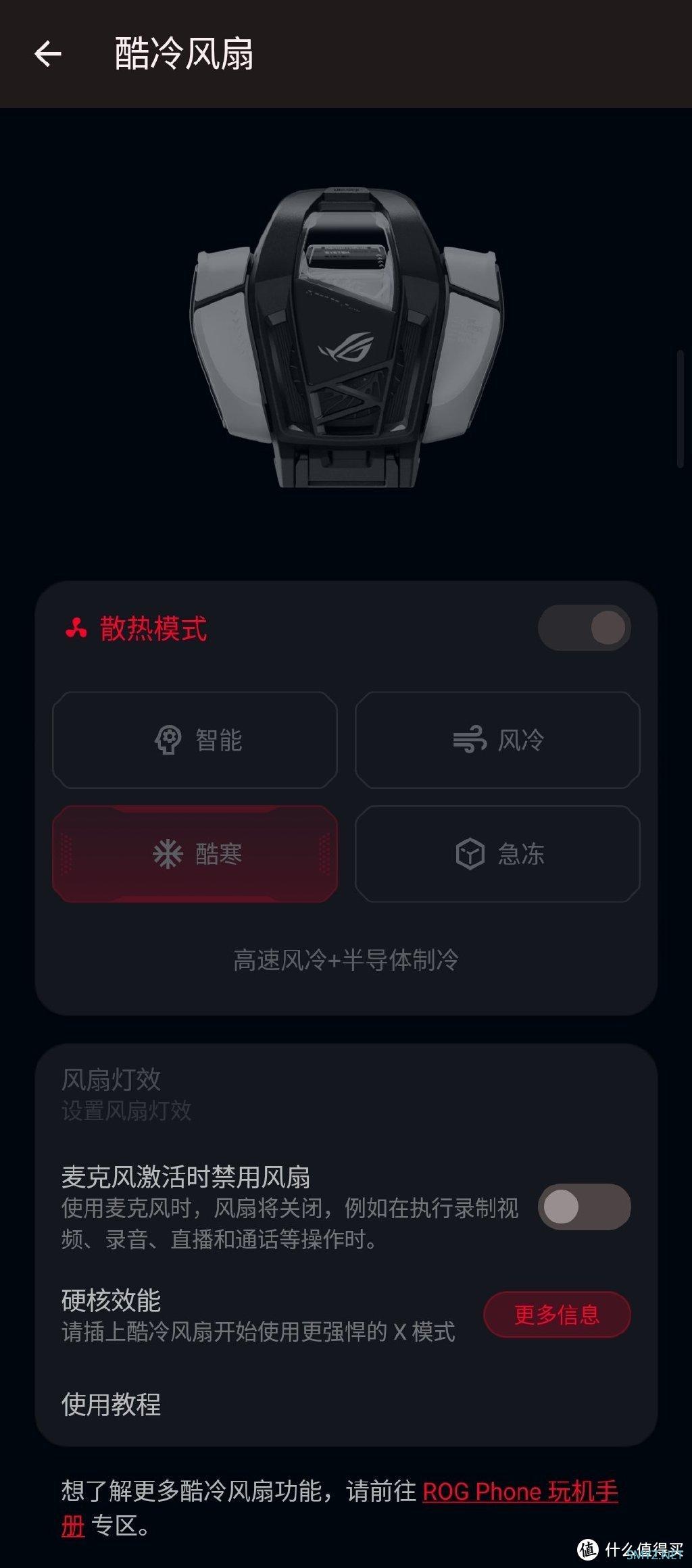692x1568 pixels.
Task: Select the 智能 cooling mode
Action: 195,740
